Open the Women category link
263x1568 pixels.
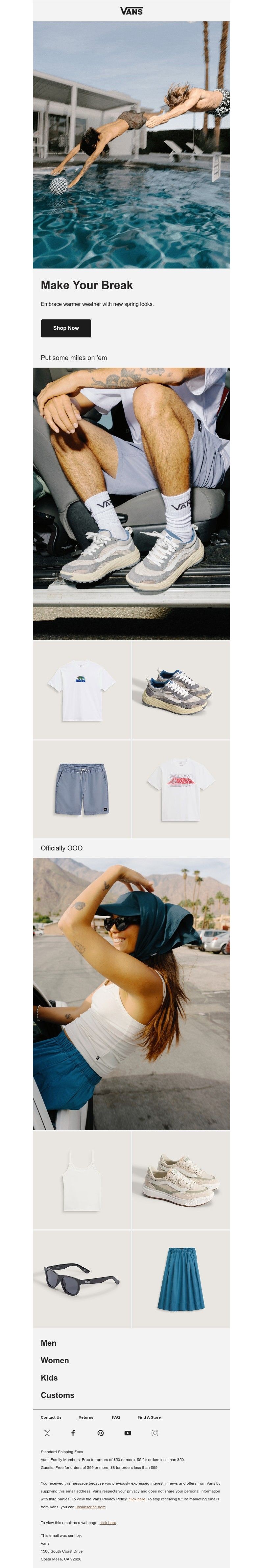(55, 1361)
